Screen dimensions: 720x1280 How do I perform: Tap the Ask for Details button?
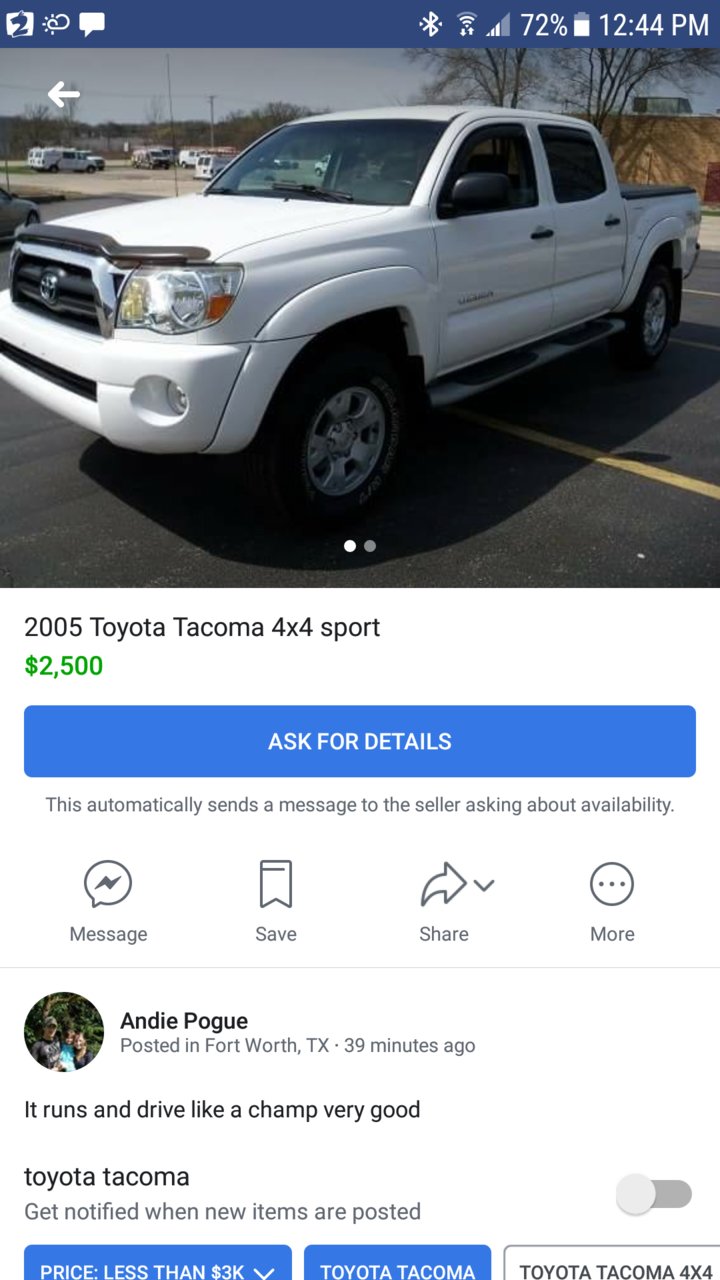(x=360, y=741)
